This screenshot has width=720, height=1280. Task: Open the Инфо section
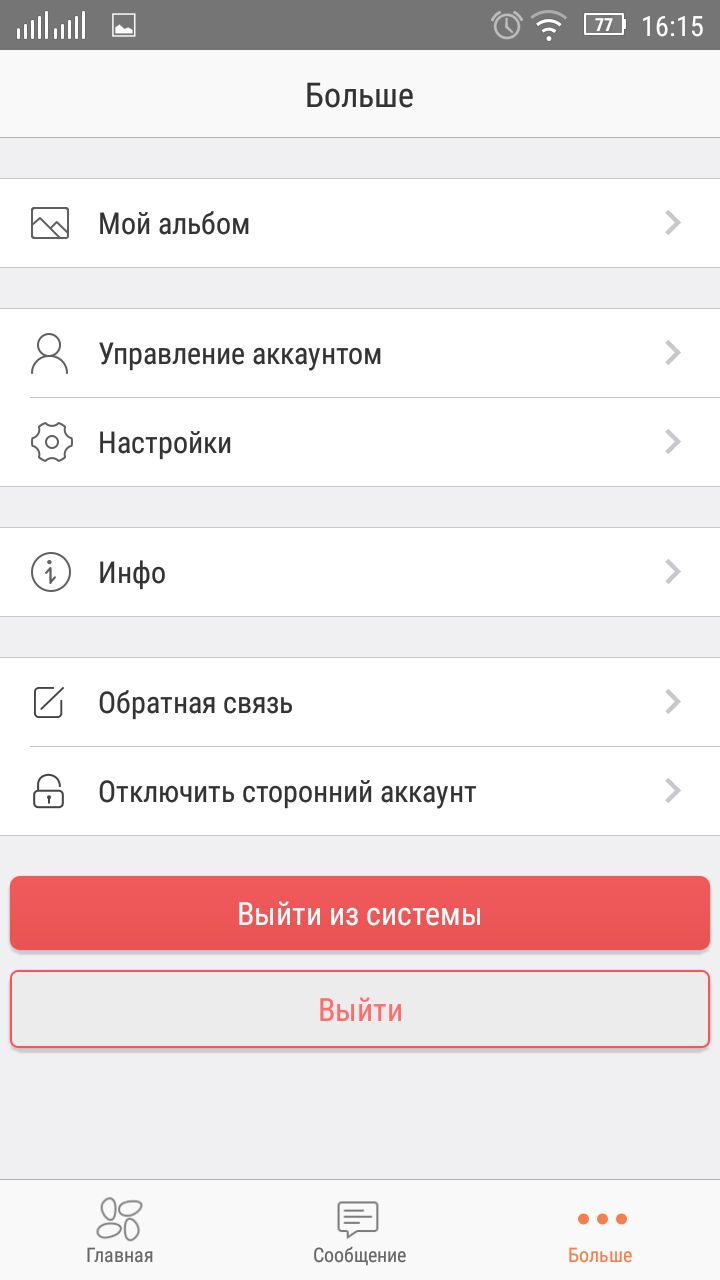[x=360, y=572]
